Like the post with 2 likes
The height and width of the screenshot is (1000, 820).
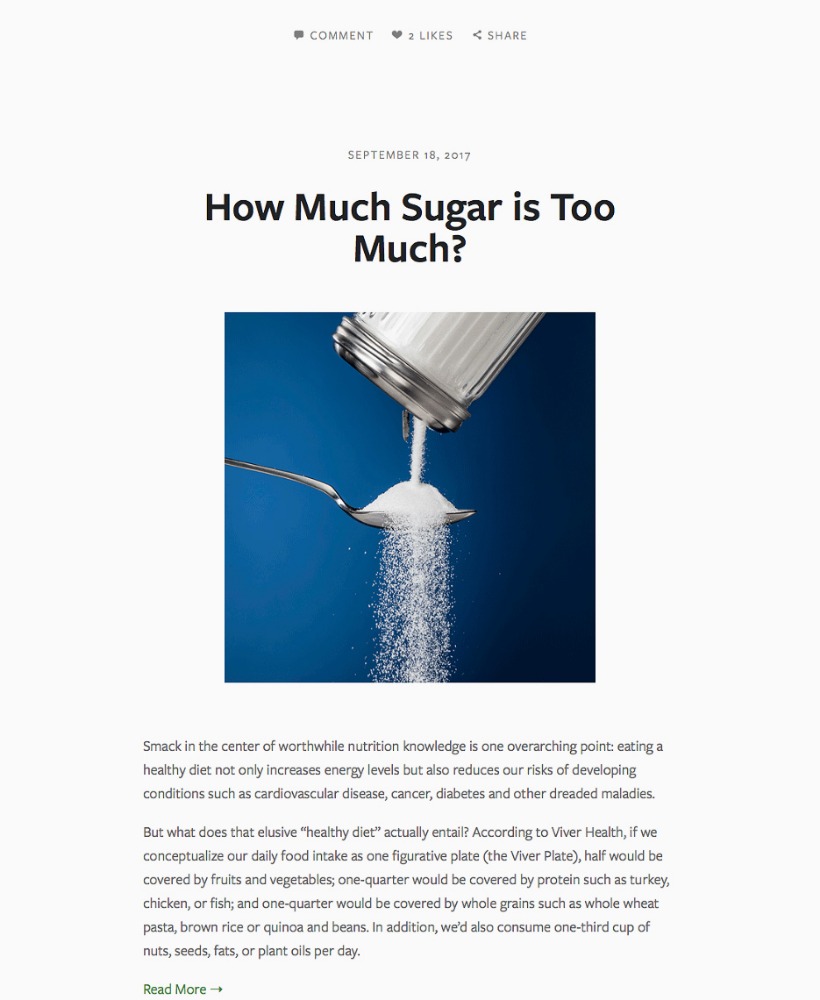(x=422, y=35)
